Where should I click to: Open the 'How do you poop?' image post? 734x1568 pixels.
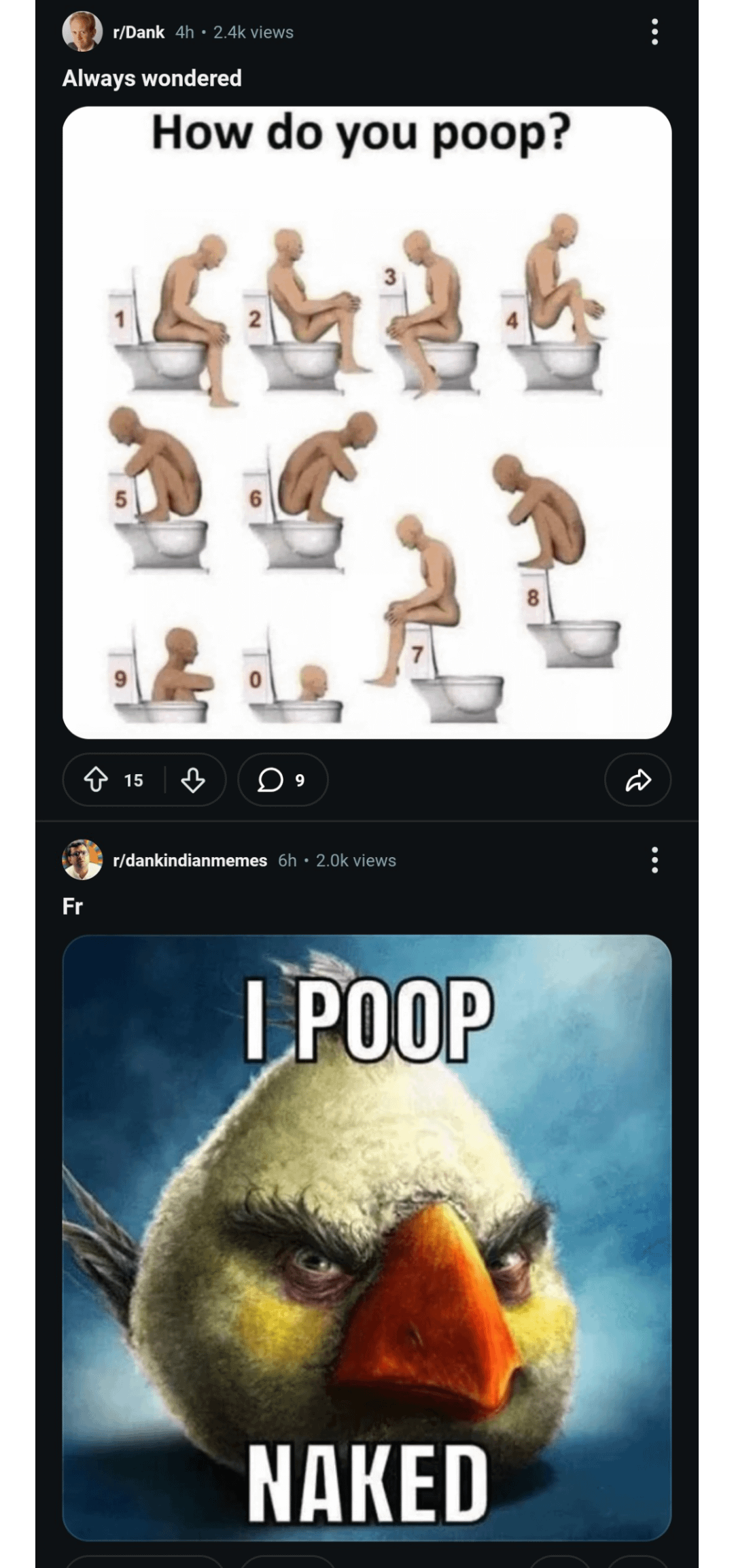tap(367, 422)
